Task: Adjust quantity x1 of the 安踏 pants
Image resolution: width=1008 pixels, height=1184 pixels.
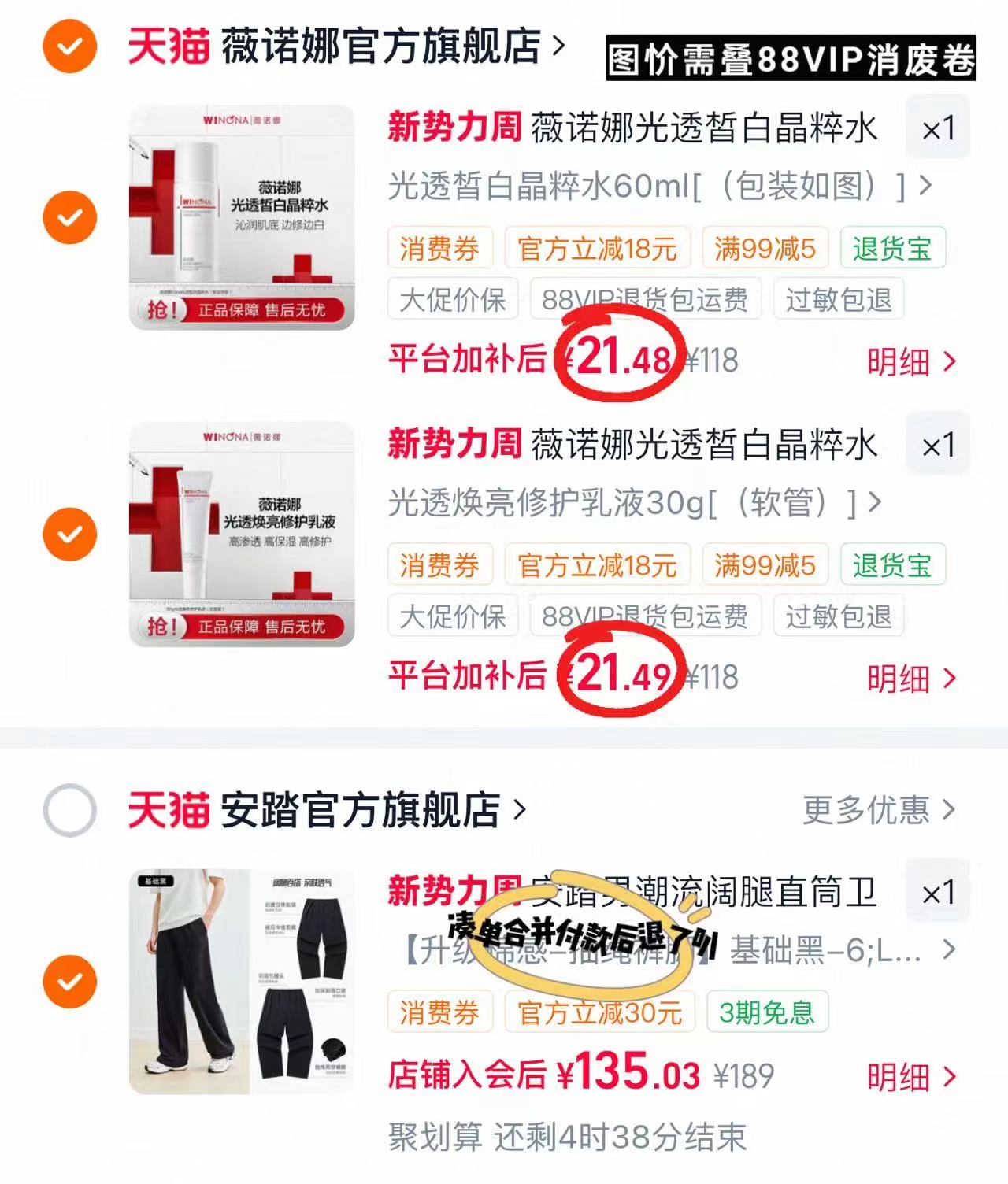Action: click(938, 892)
